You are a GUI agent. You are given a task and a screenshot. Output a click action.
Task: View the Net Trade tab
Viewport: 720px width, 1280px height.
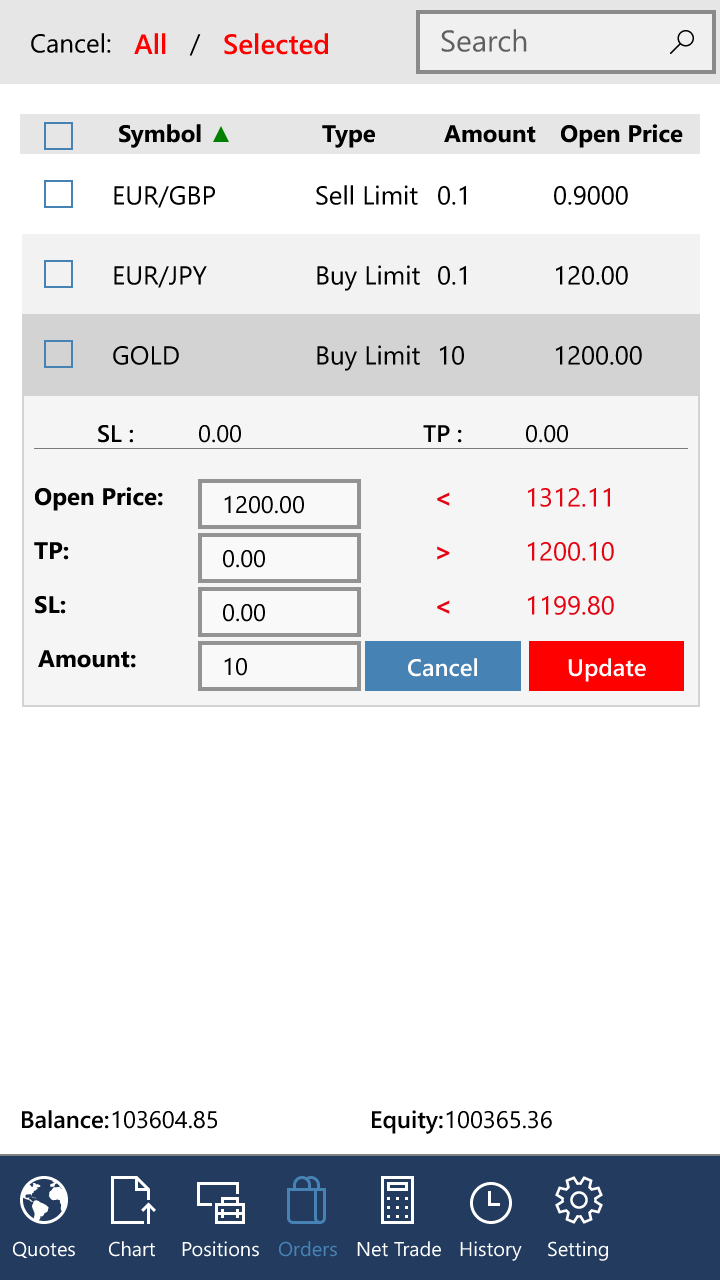(x=398, y=1217)
